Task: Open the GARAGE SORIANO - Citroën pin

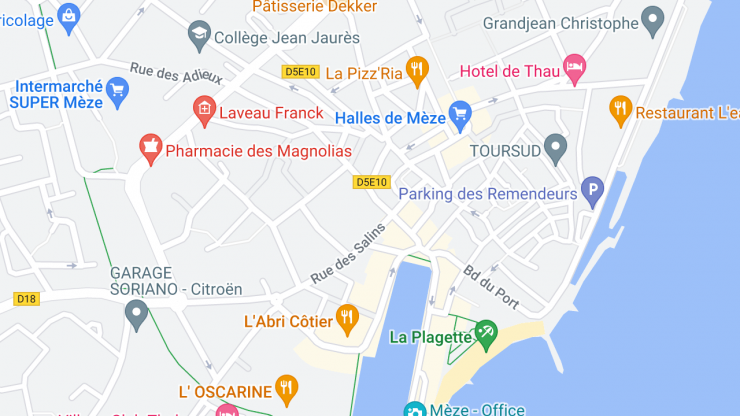Action: [136, 314]
